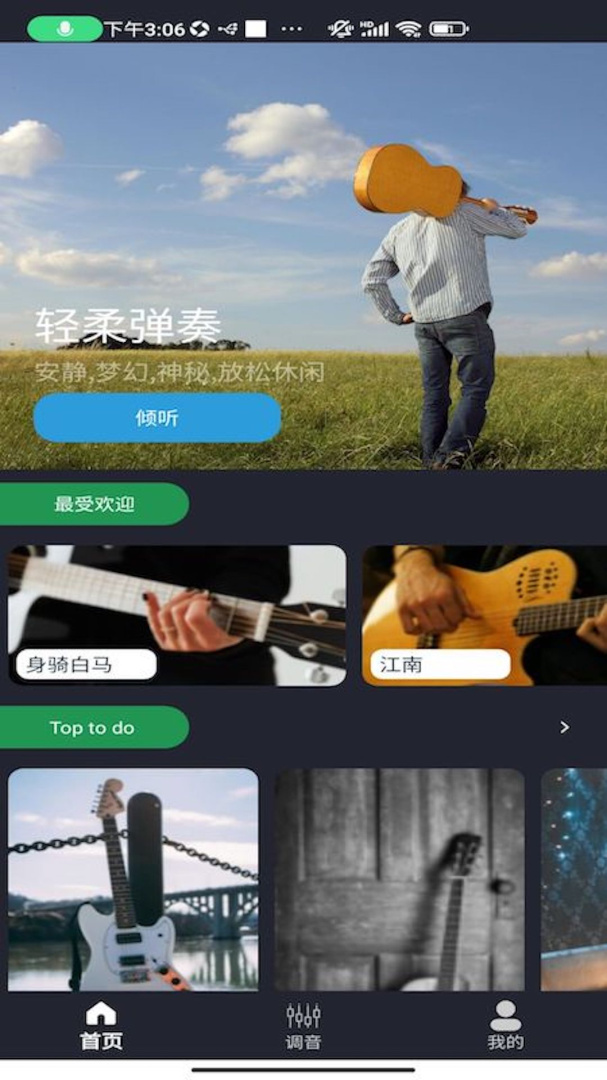Open the black-and-white guitar card

tap(400, 879)
